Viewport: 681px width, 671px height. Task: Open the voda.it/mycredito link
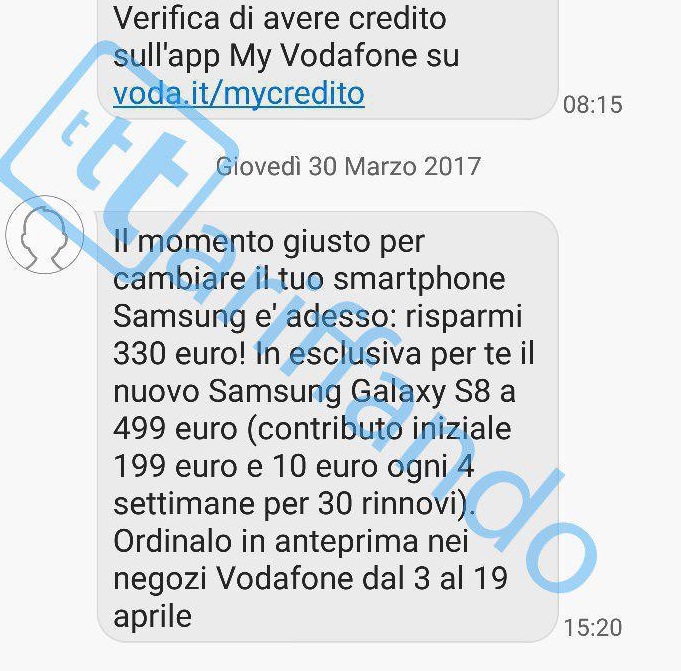[x=239, y=93]
